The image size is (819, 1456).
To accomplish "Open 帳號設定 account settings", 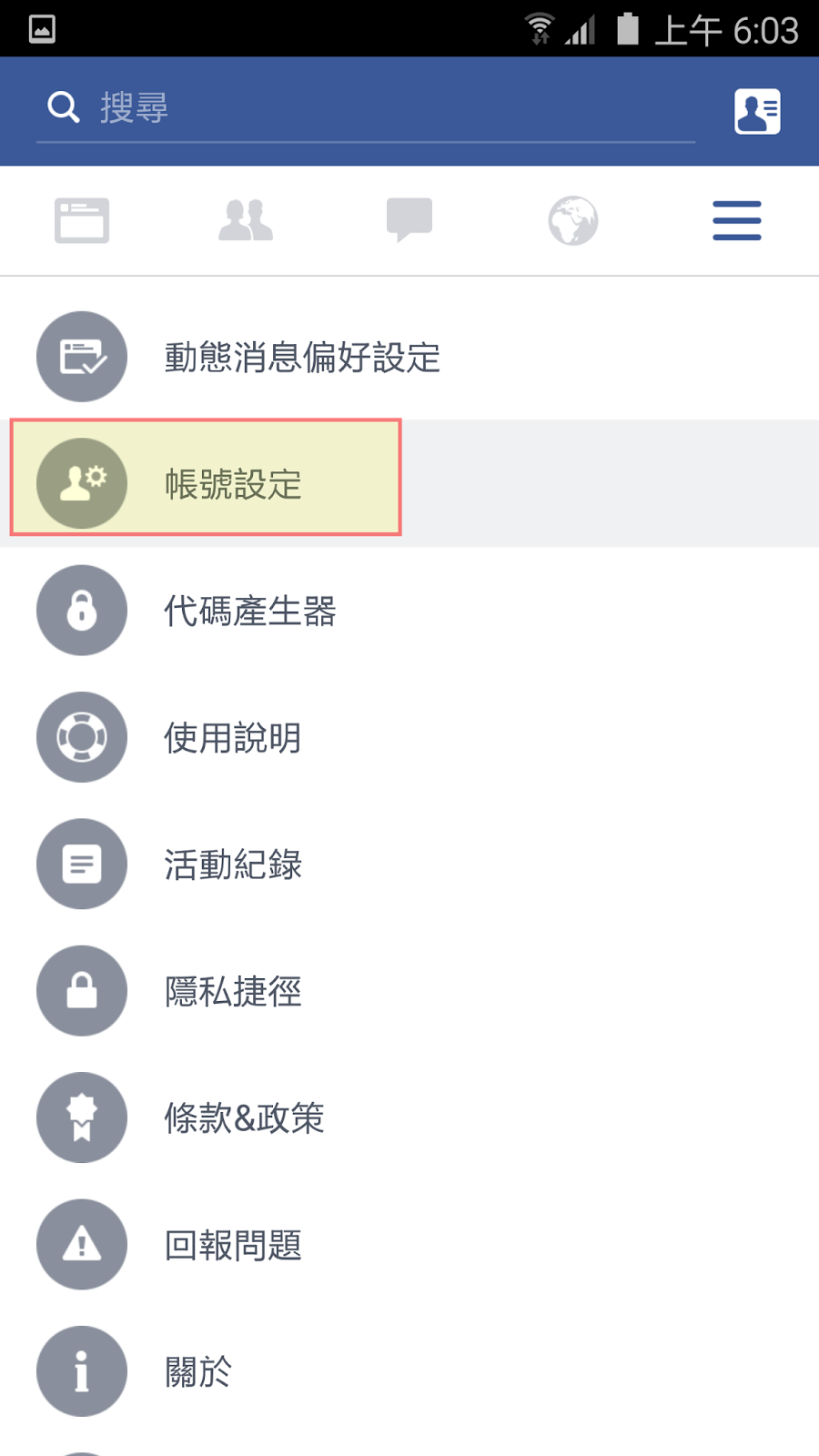I will (409, 483).
